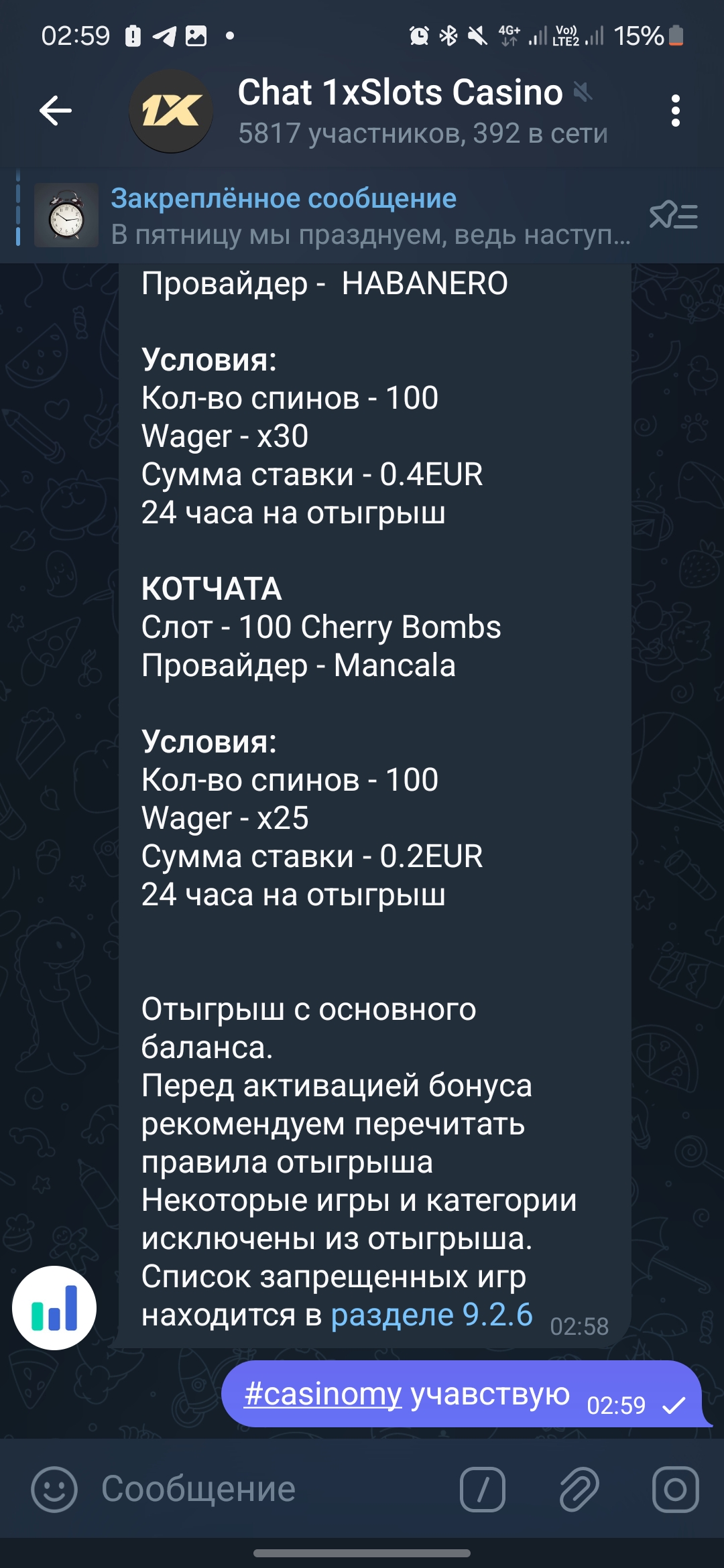The image size is (724, 1568).
Task: Focus the Сообщение message field
Action: coord(268,1489)
